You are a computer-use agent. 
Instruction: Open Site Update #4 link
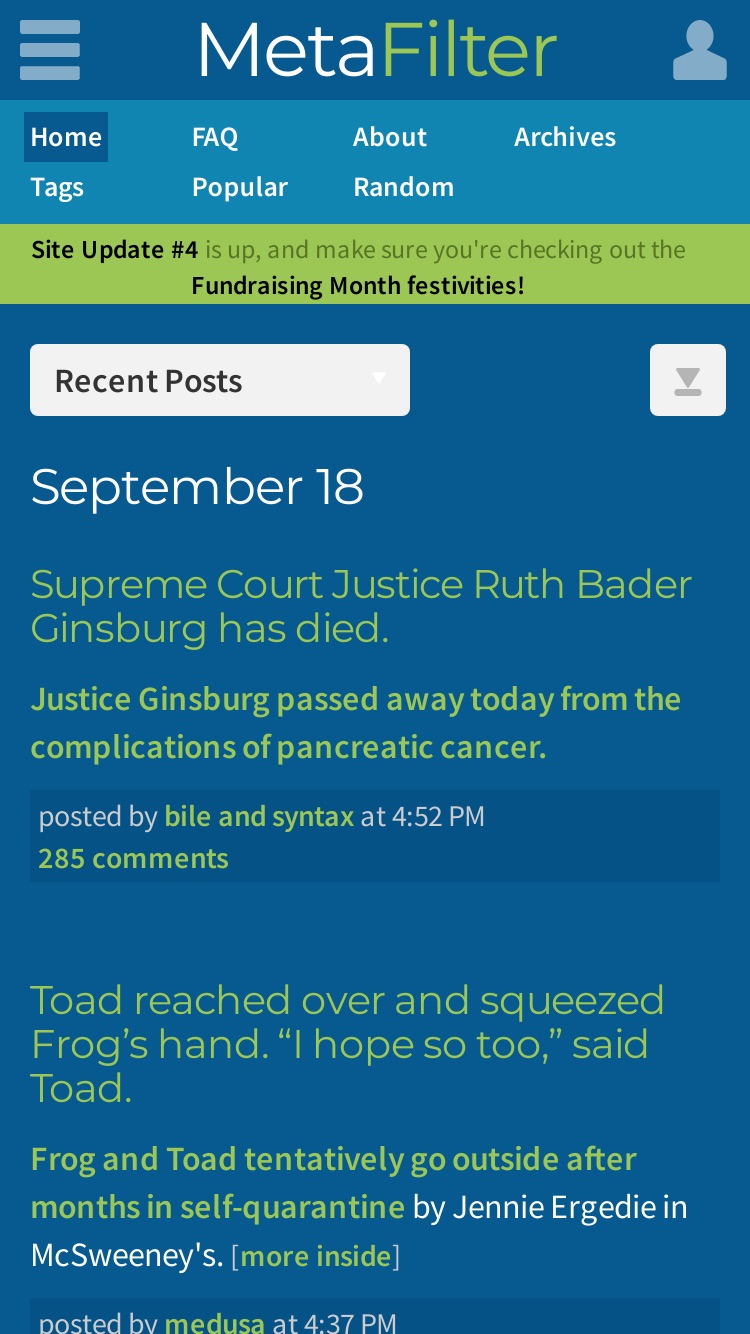pyautogui.click(x=115, y=249)
